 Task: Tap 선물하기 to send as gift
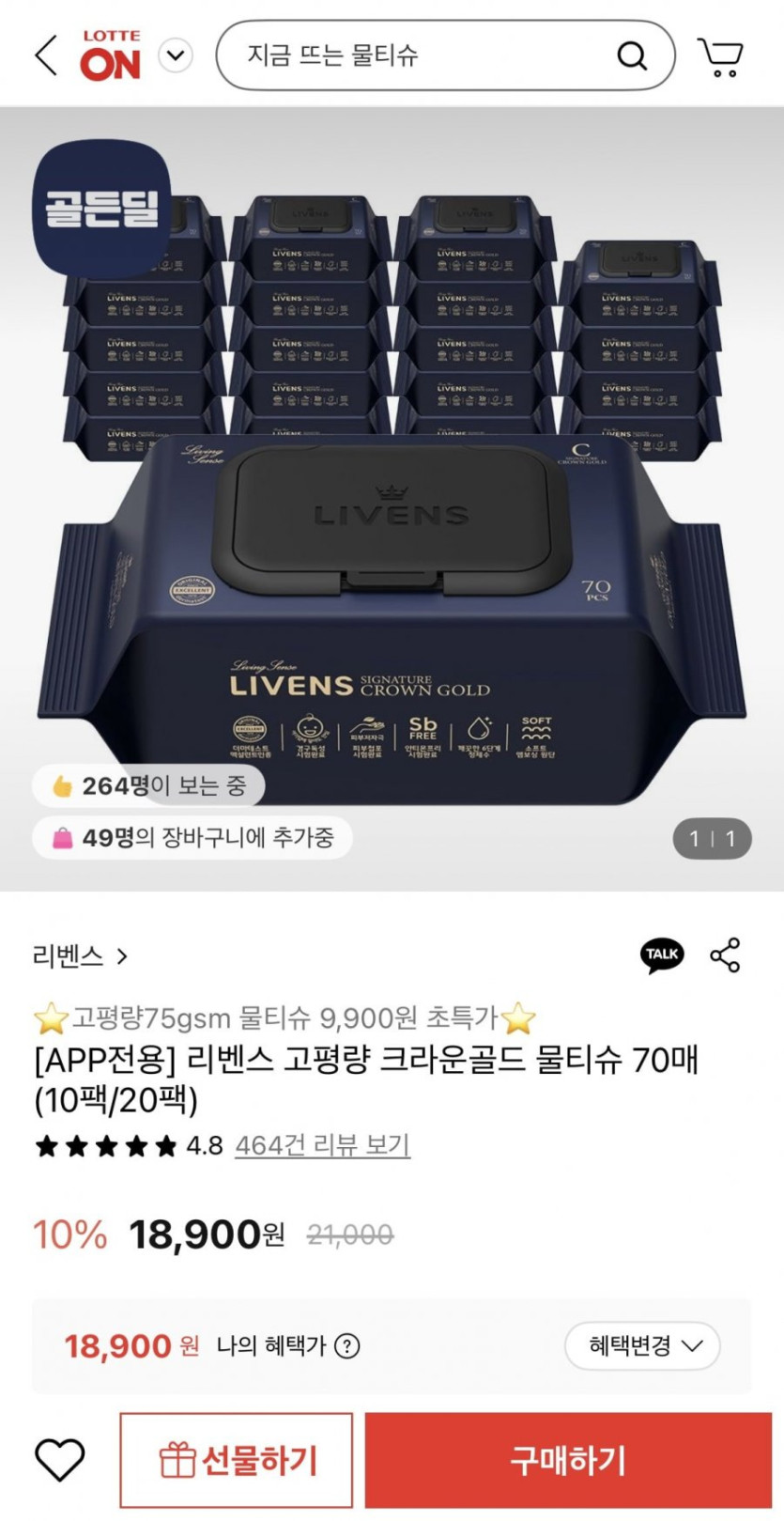pos(237,1461)
